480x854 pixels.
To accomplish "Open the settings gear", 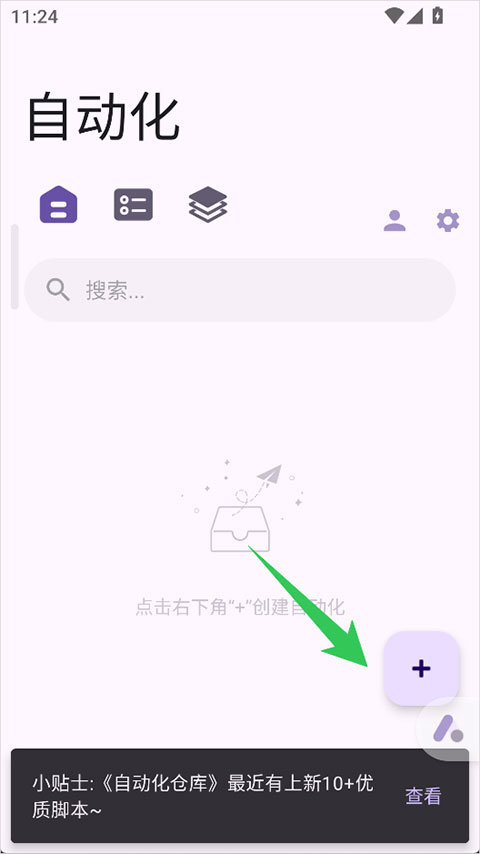I will [448, 221].
